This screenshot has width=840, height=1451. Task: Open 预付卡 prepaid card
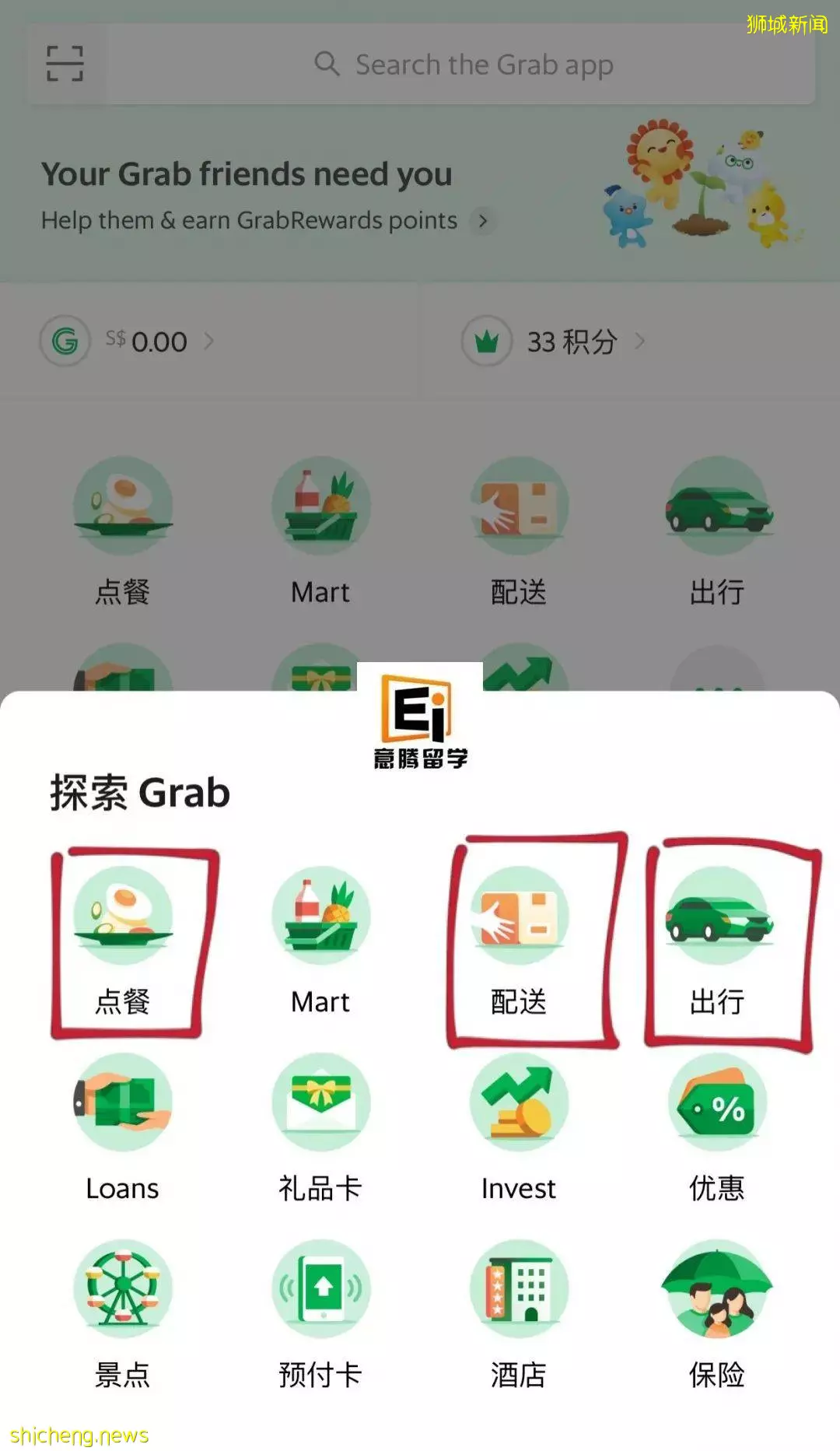pyautogui.click(x=320, y=1292)
